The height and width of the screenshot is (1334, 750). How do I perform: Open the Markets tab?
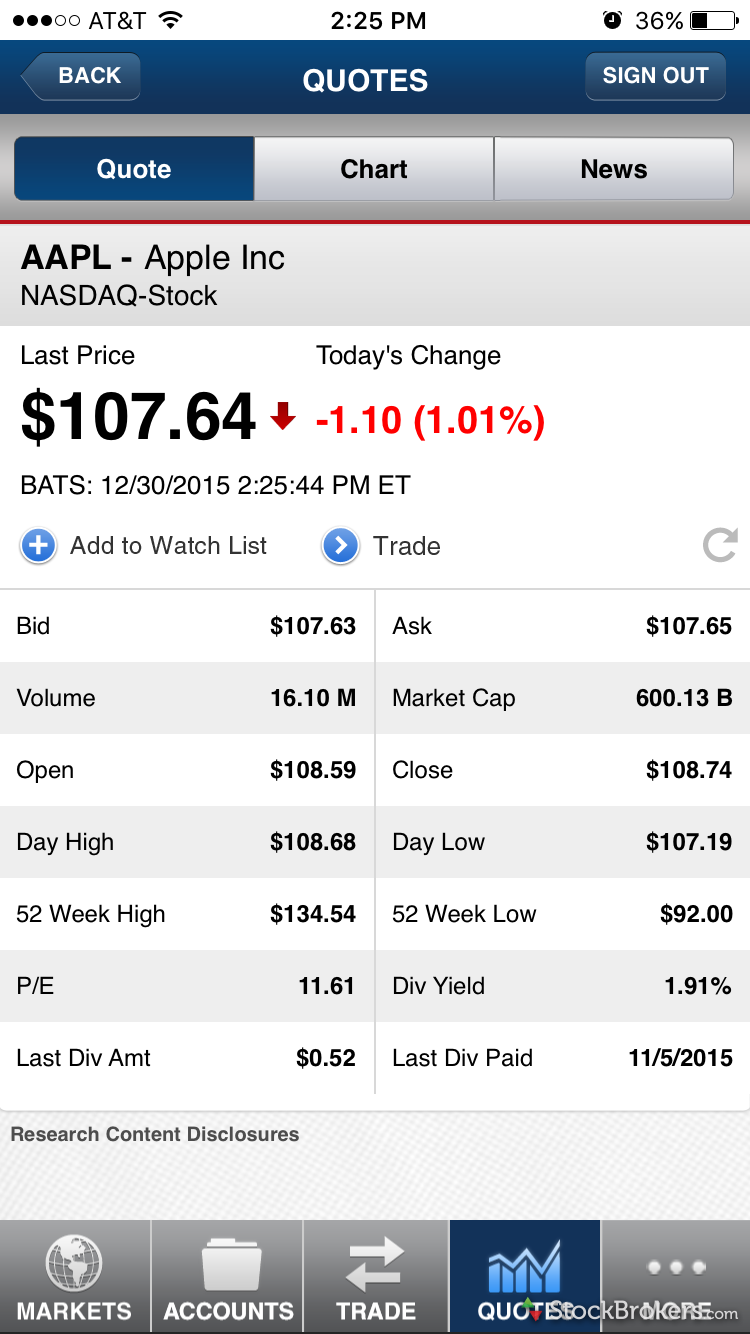(x=75, y=1277)
